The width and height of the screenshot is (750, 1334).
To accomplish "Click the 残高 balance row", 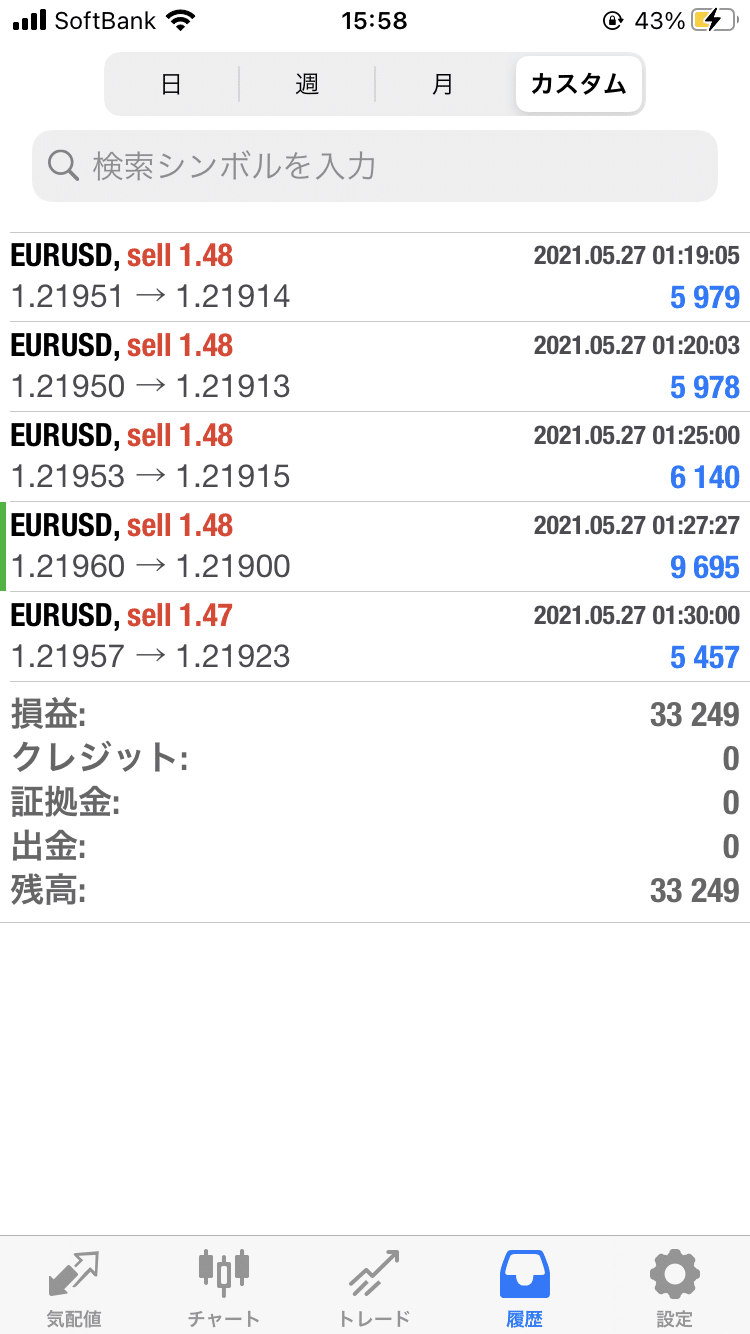I will pyautogui.click(x=375, y=890).
